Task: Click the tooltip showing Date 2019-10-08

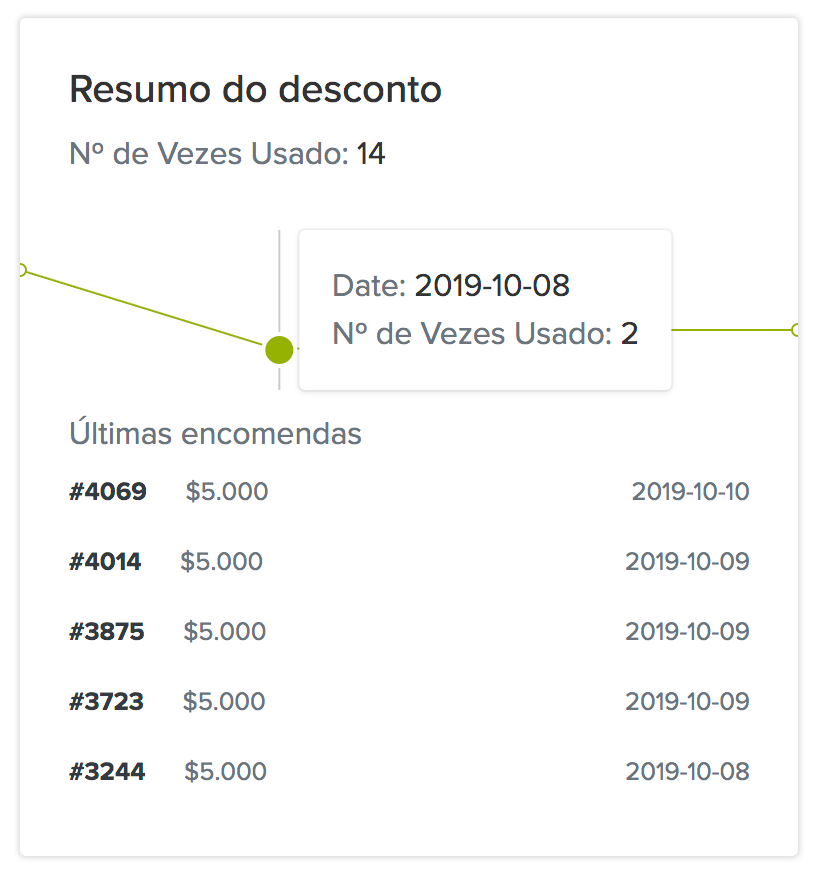Action: click(x=484, y=307)
